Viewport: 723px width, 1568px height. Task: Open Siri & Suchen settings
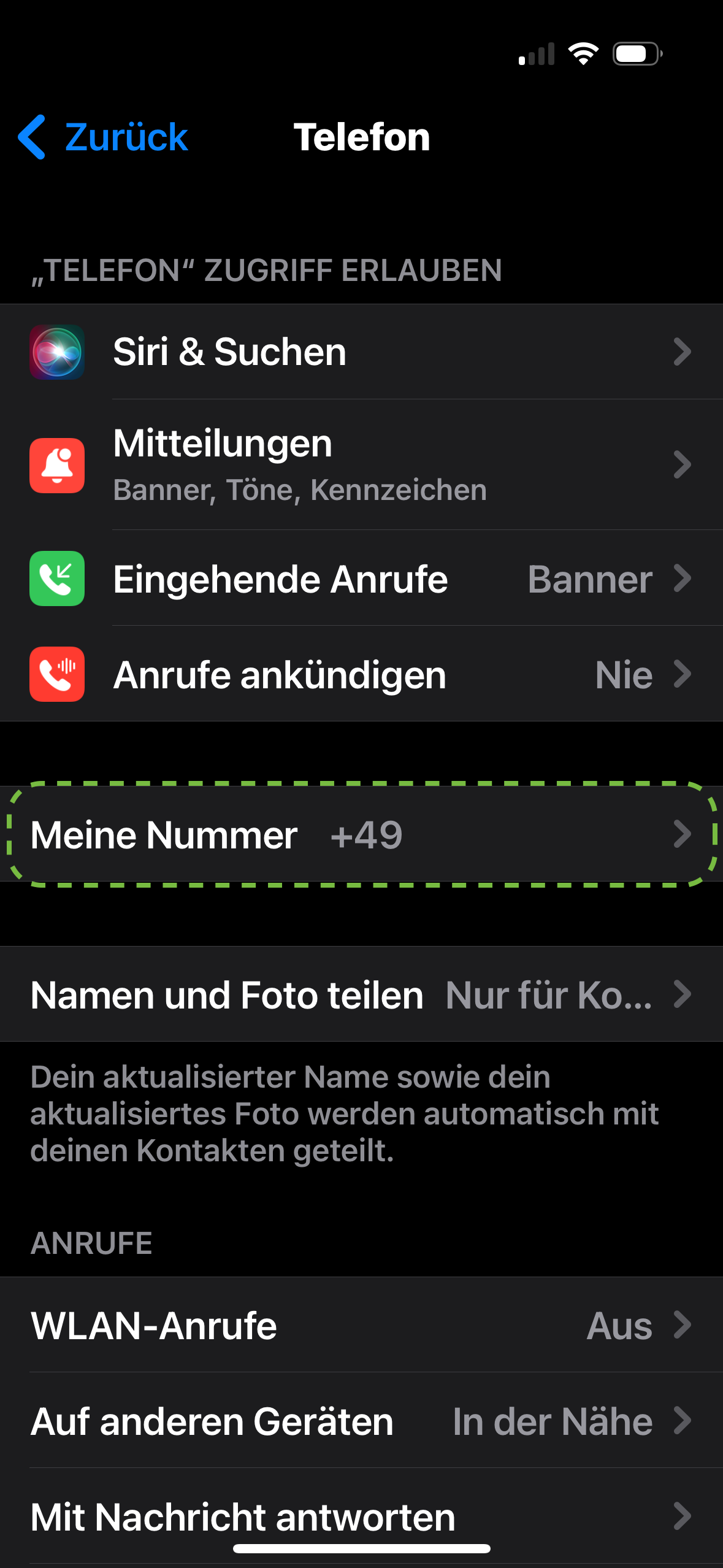(361, 352)
